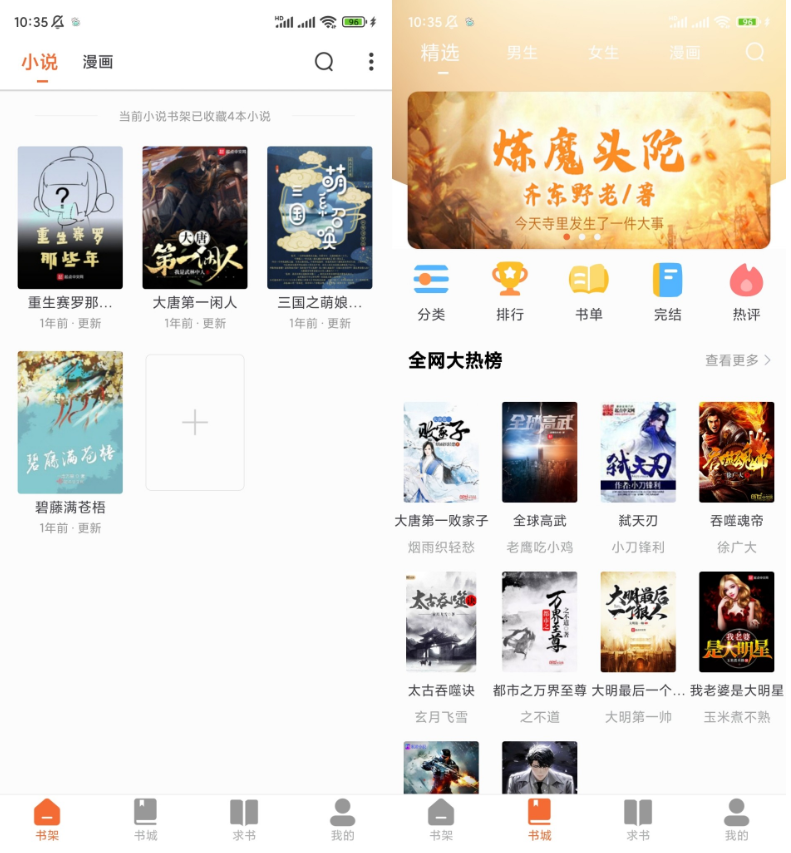The height and width of the screenshot is (853, 791).
Task: Open the overflow menu on the bookshelf
Action: pos(371,62)
